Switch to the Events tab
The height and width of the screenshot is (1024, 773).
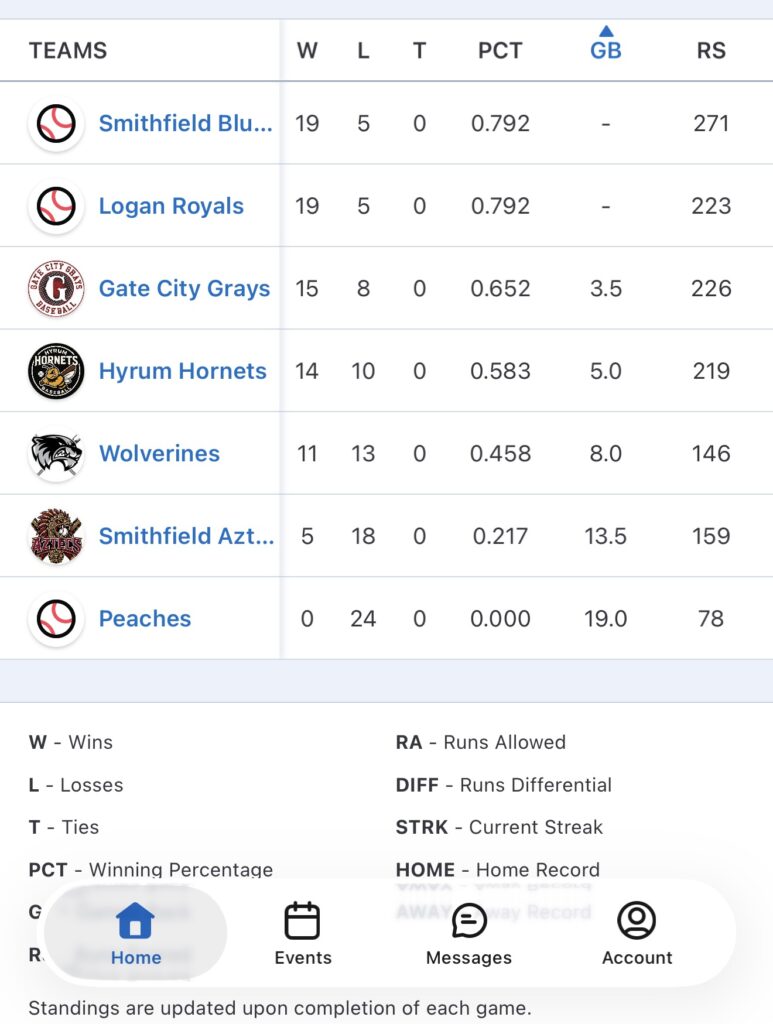click(x=303, y=934)
